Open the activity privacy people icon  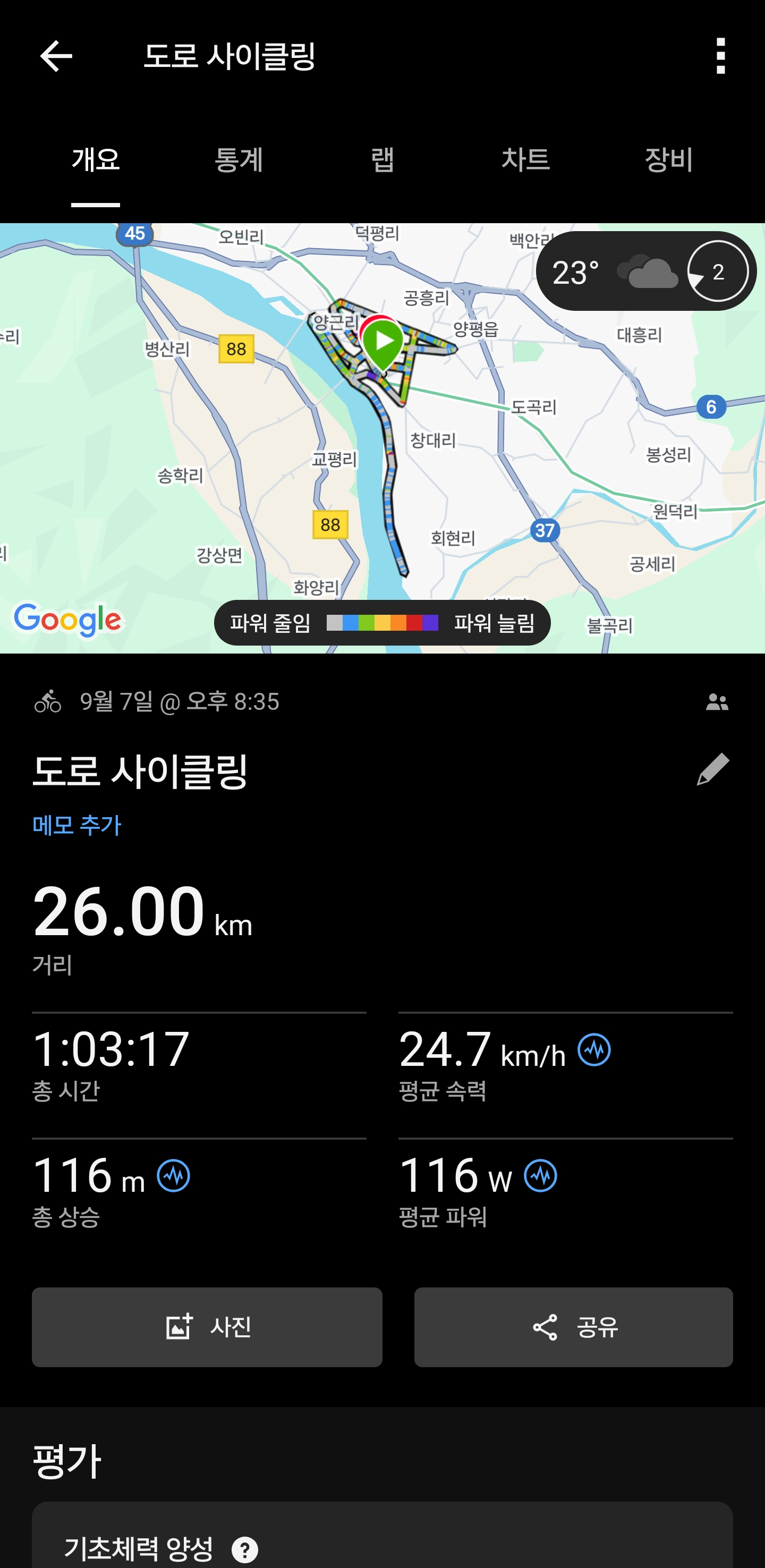[717, 702]
